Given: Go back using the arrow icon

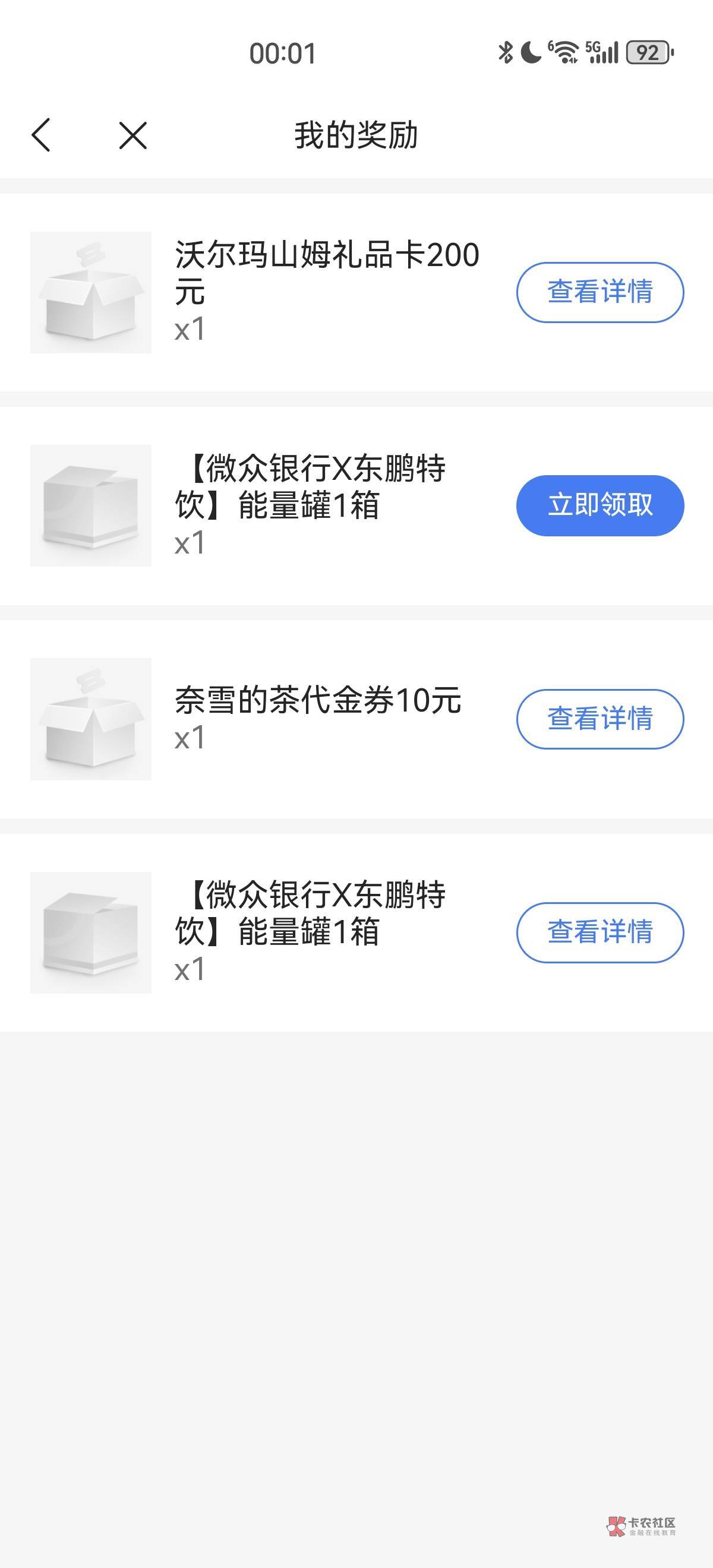Looking at the screenshot, I should (x=41, y=134).
